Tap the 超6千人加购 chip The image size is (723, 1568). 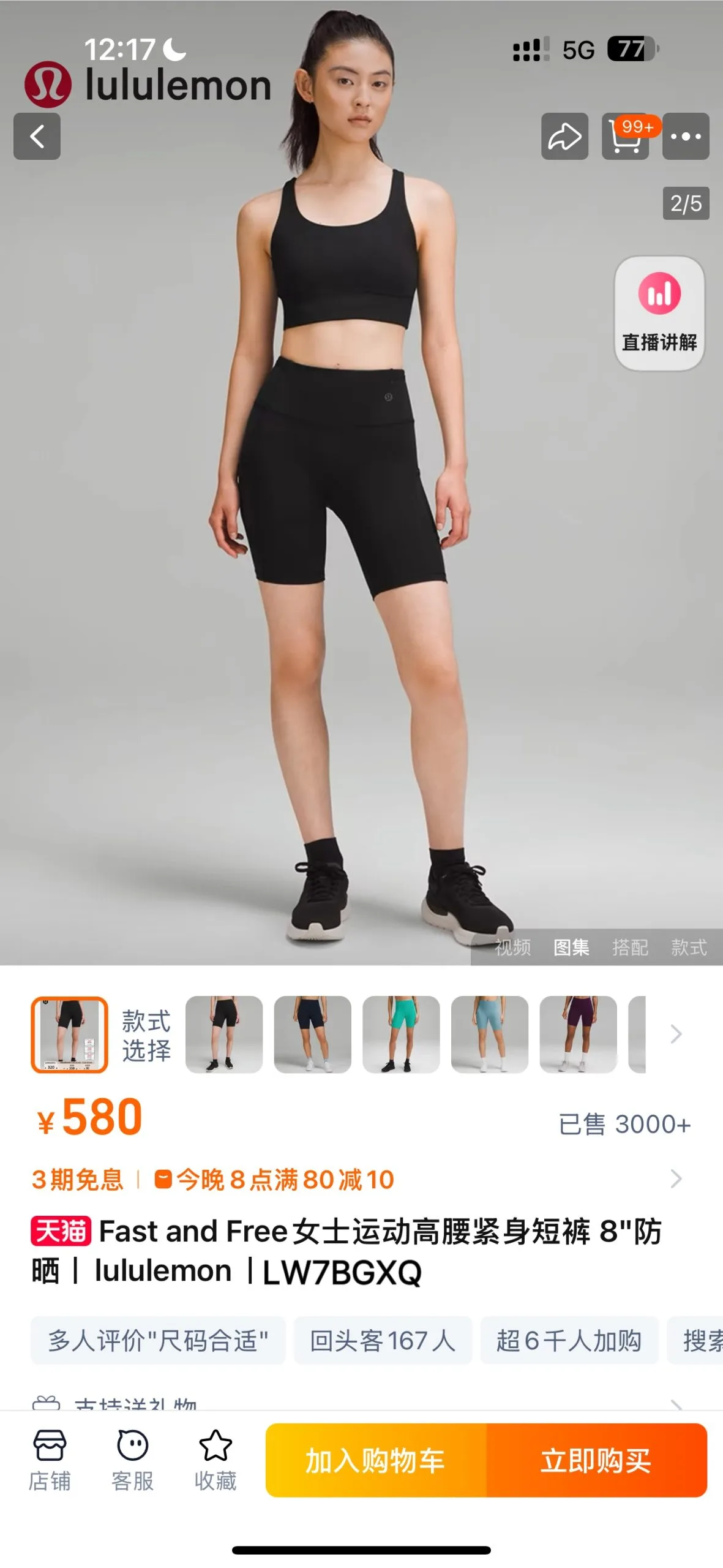pos(569,1341)
